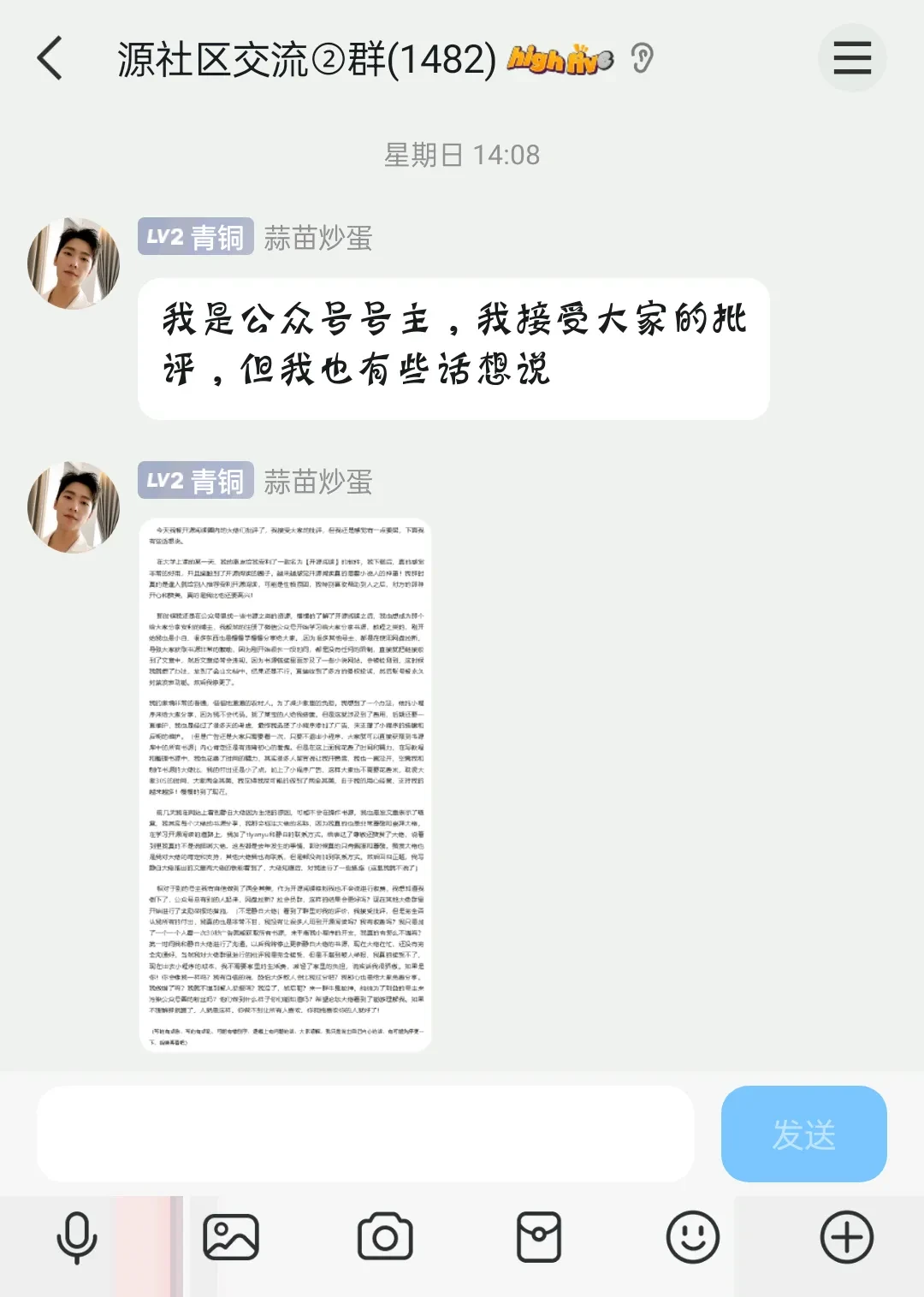Tap the 发送 send button

(803, 1134)
